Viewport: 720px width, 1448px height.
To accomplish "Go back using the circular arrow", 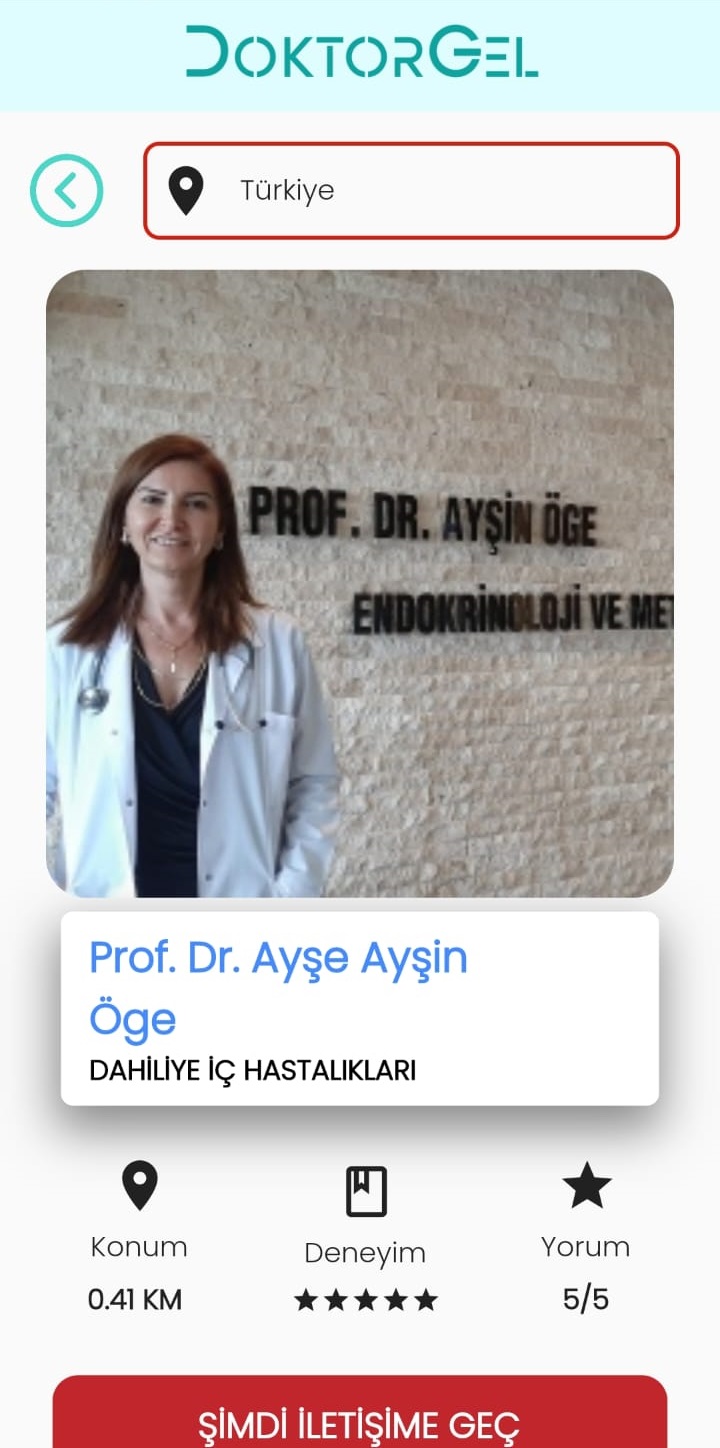I will coord(66,190).
